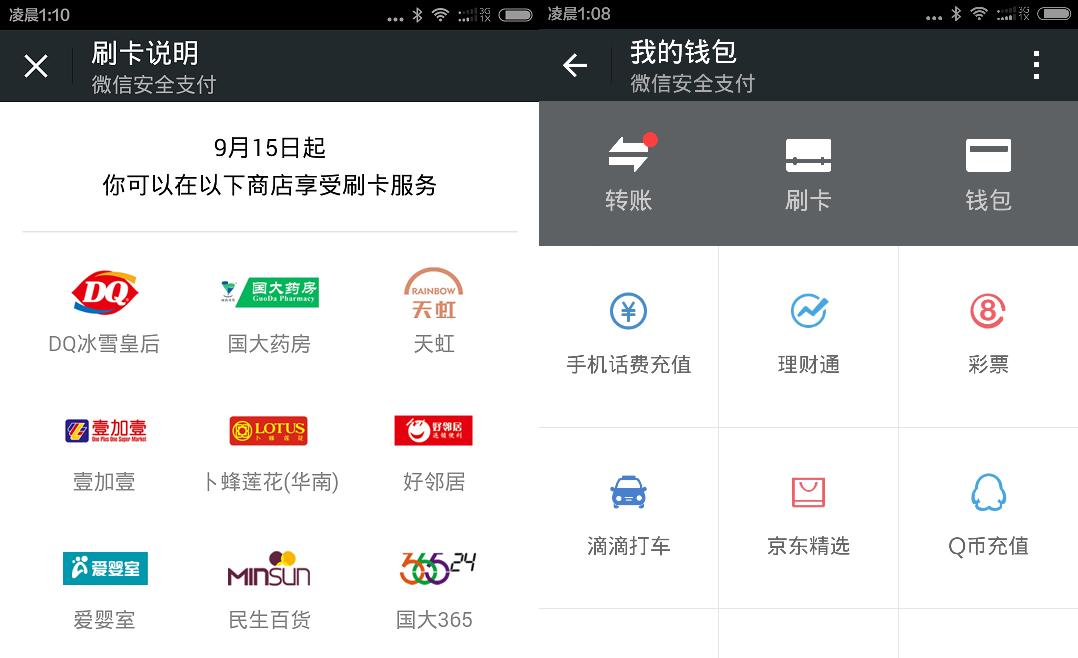The width and height of the screenshot is (1078, 658).
Task: Open the overflow menu in 我的钱包
Action: pos(1036,66)
